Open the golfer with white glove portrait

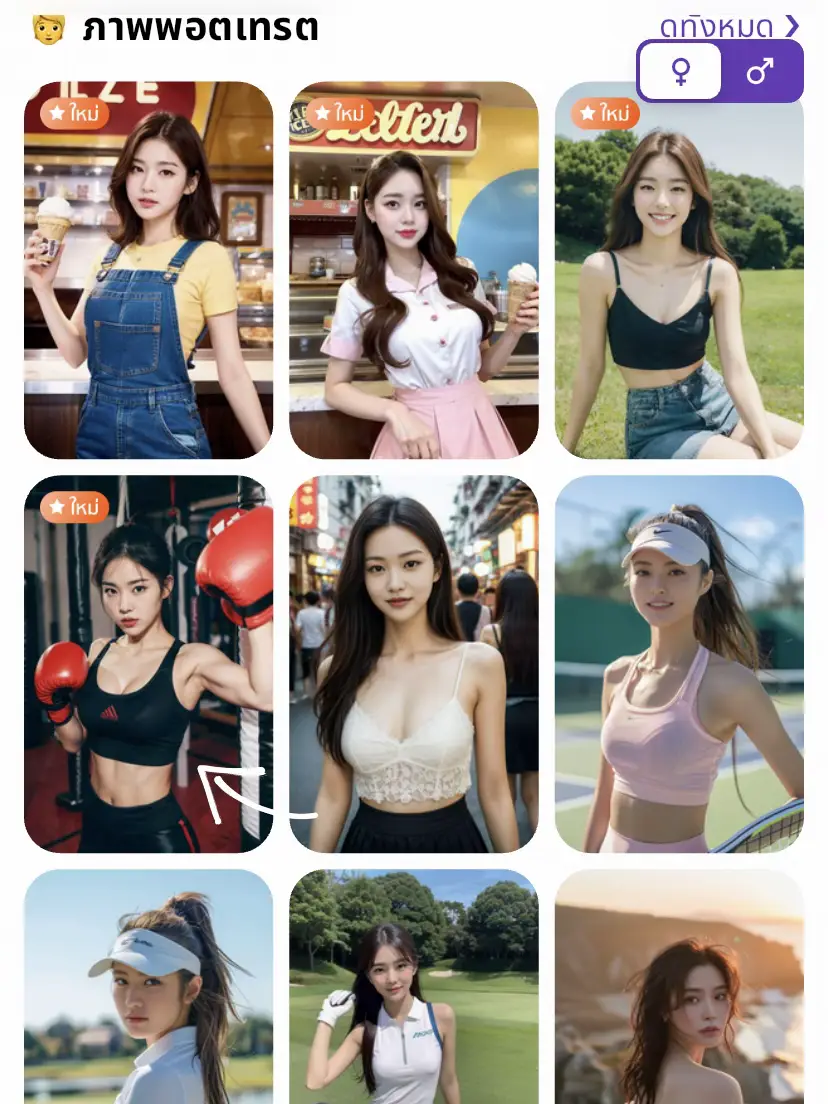click(x=414, y=990)
